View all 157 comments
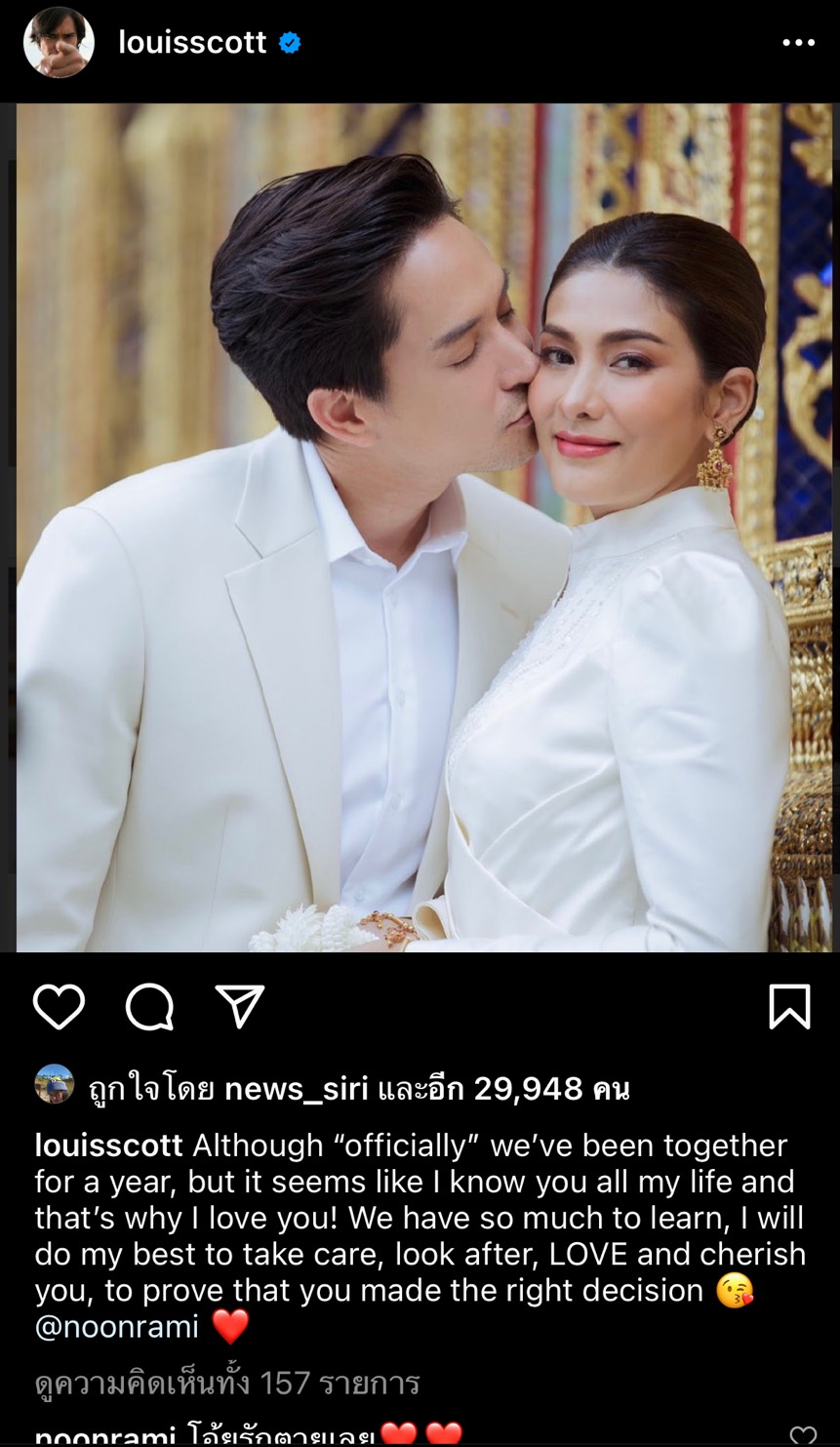Viewport: 840px width, 1447px height. click(x=226, y=1383)
